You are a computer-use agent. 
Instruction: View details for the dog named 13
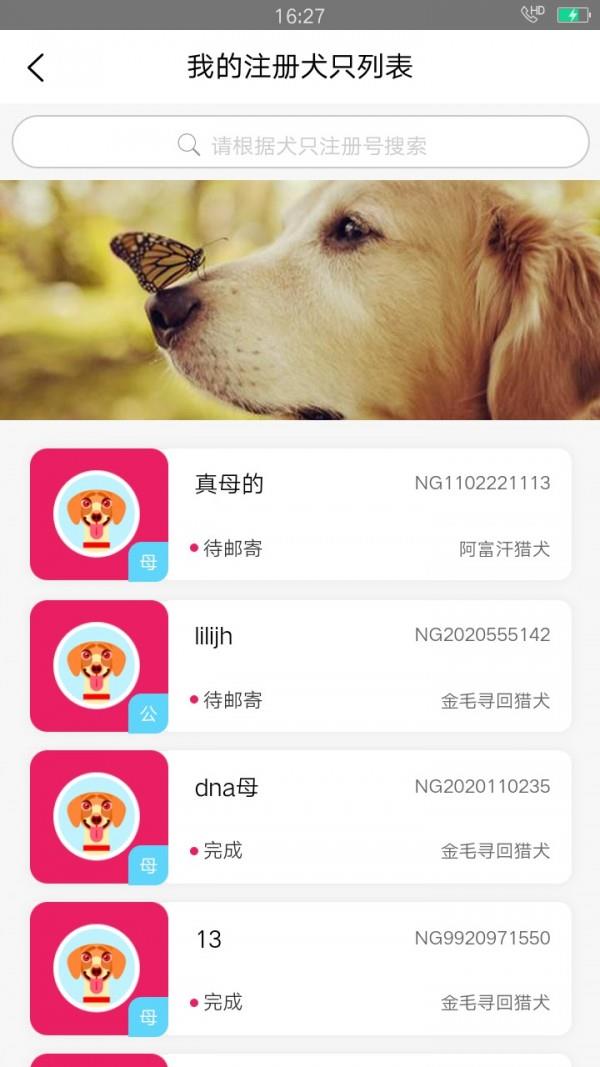pyautogui.click(x=300, y=968)
